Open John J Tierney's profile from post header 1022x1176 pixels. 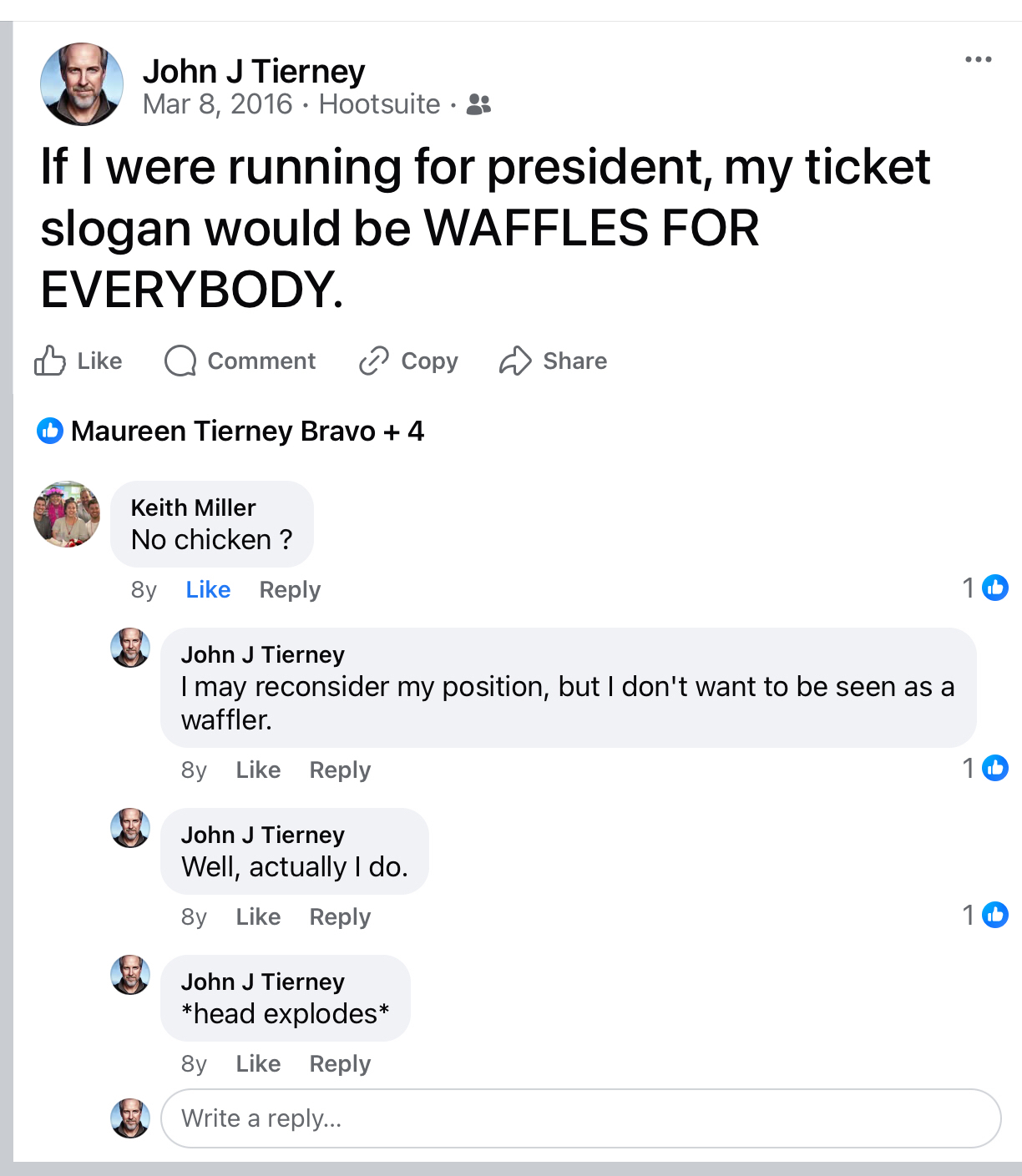254,71
